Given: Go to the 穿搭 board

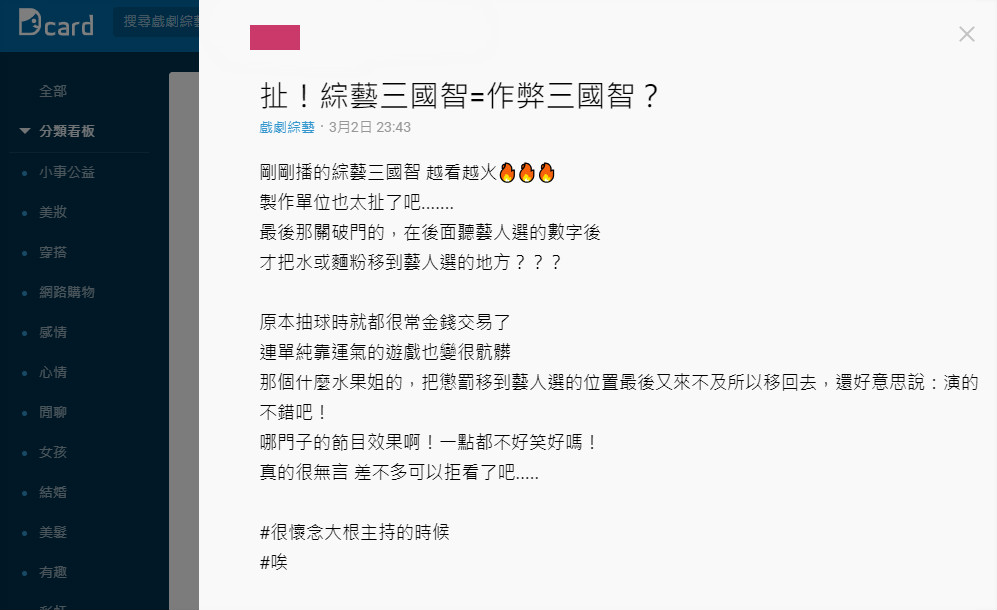Looking at the screenshot, I should click(x=53, y=252).
